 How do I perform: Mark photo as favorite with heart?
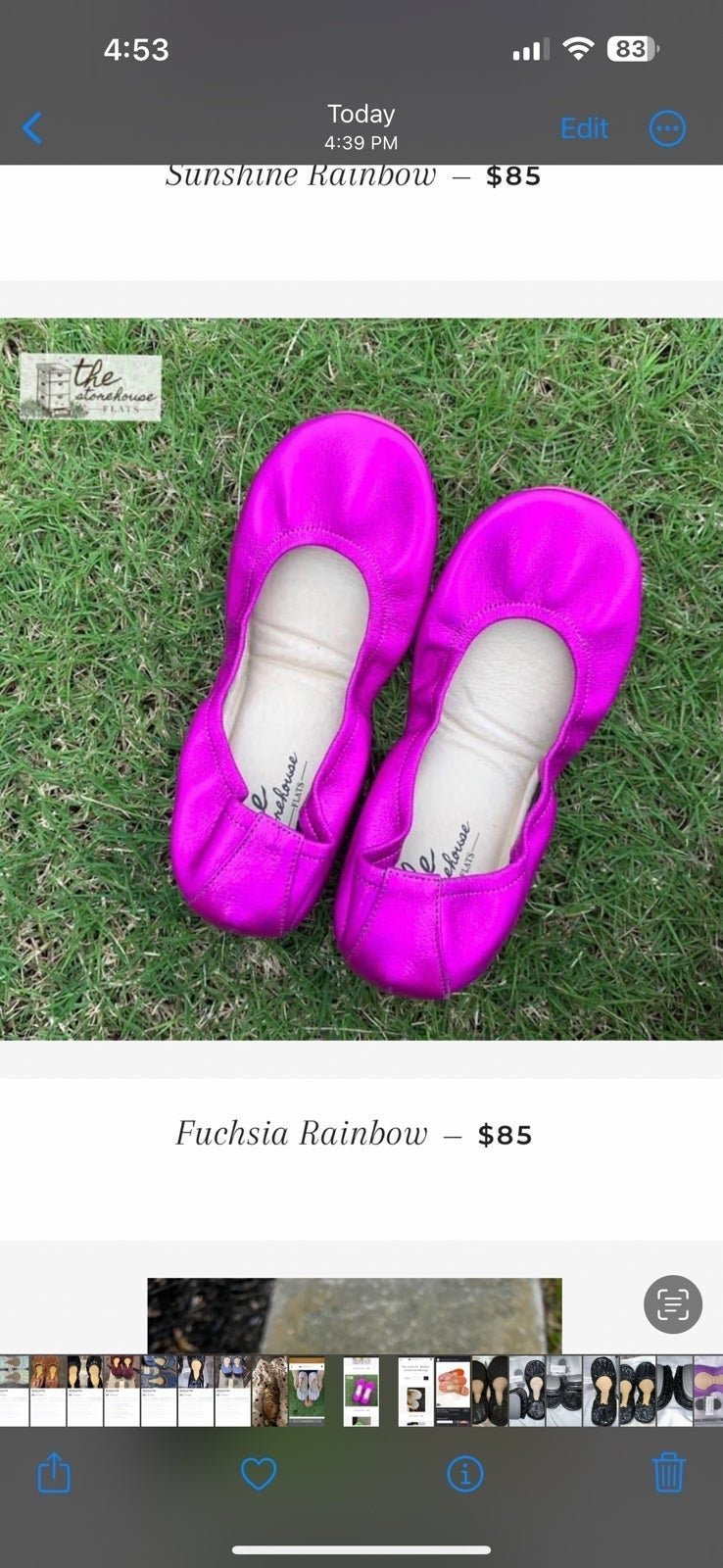click(x=259, y=1473)
